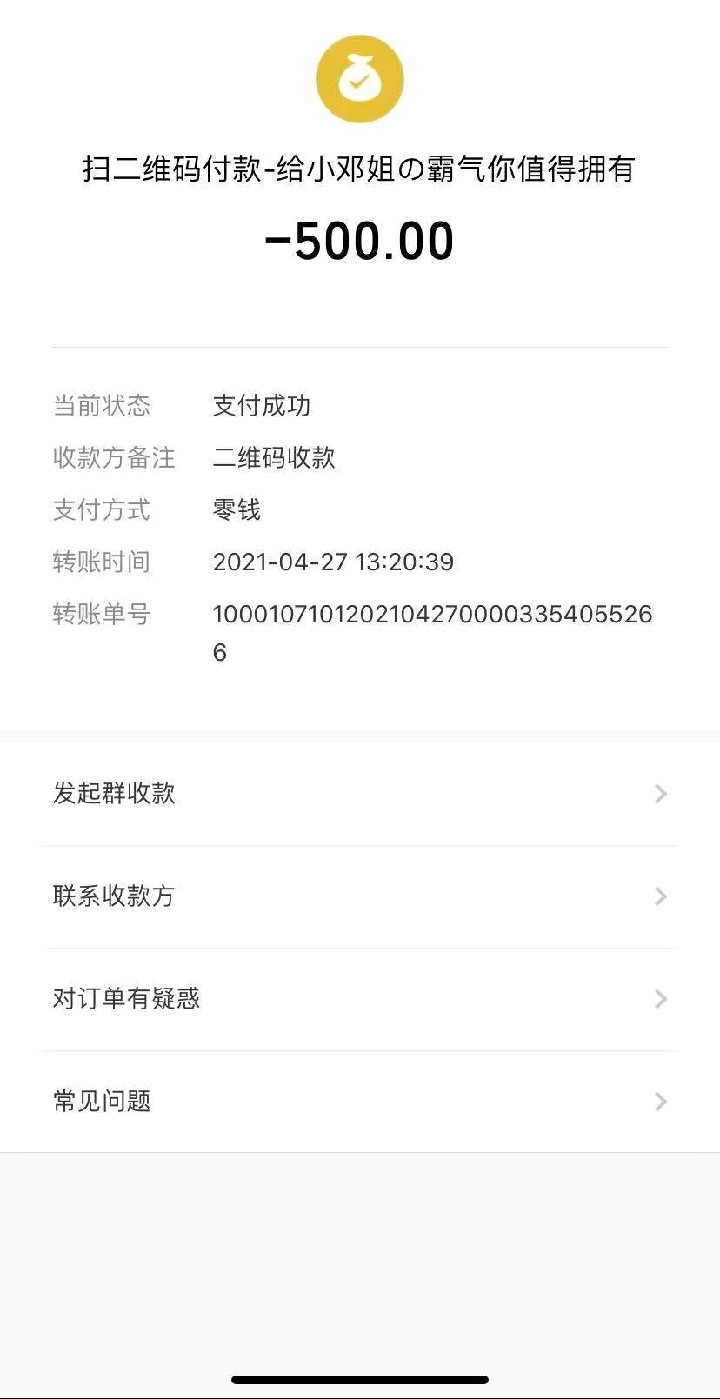720x1399 pixels.
Task: Tap the transfer time 2021-04-27 13:20:39
Action: point(333,562)
